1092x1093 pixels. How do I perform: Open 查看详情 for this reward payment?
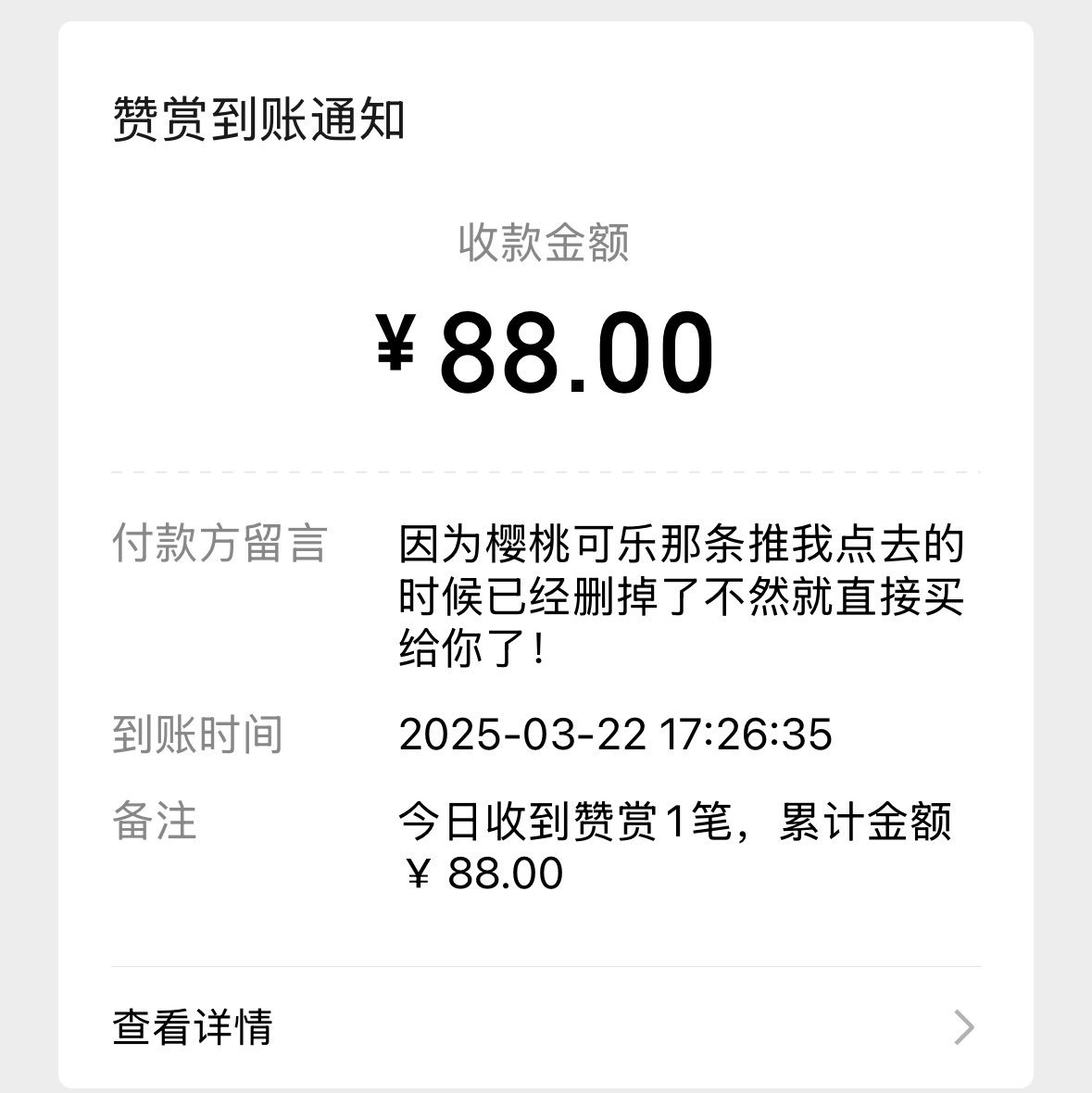[545, 1027]
